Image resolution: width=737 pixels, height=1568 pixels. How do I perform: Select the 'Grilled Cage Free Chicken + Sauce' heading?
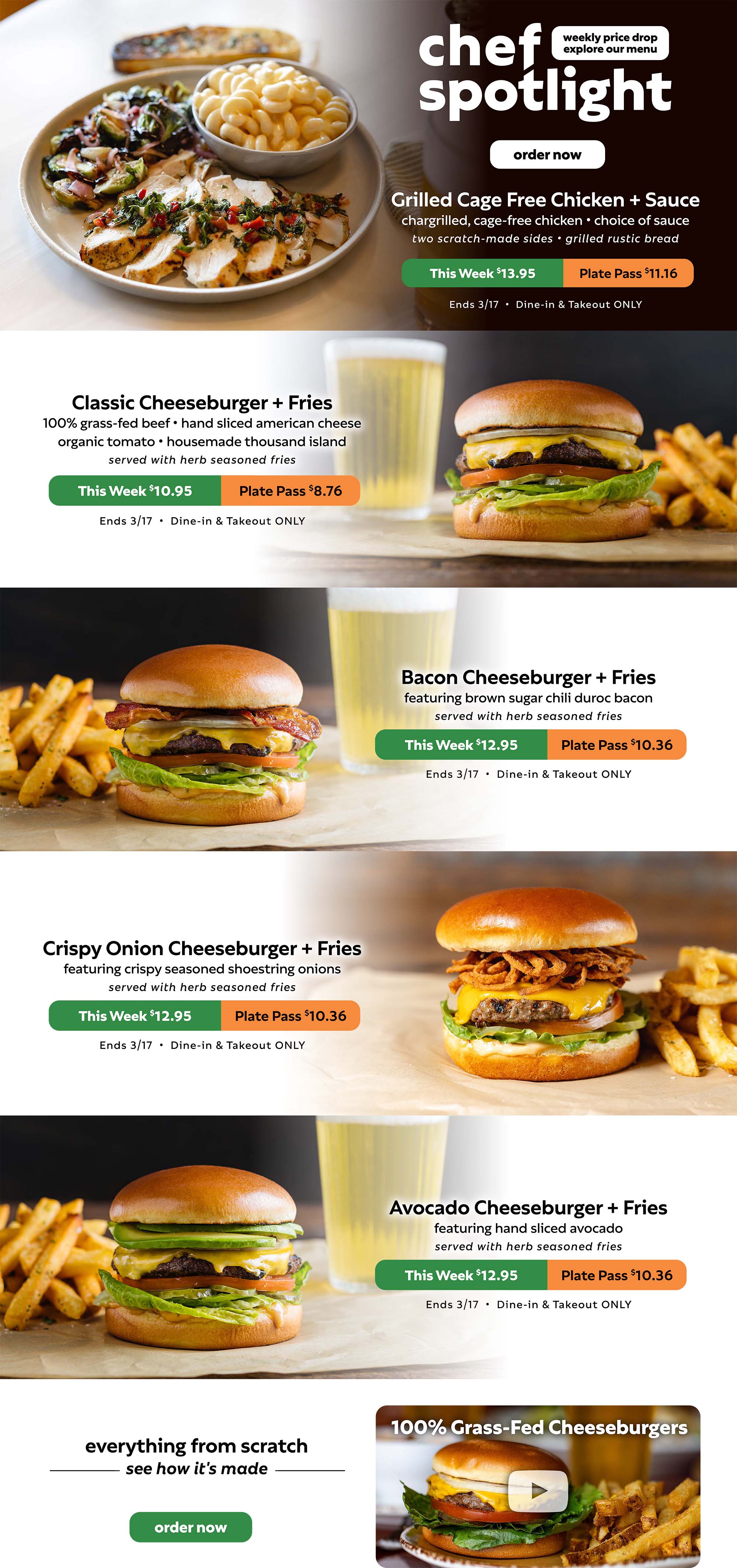click(546, 200)
